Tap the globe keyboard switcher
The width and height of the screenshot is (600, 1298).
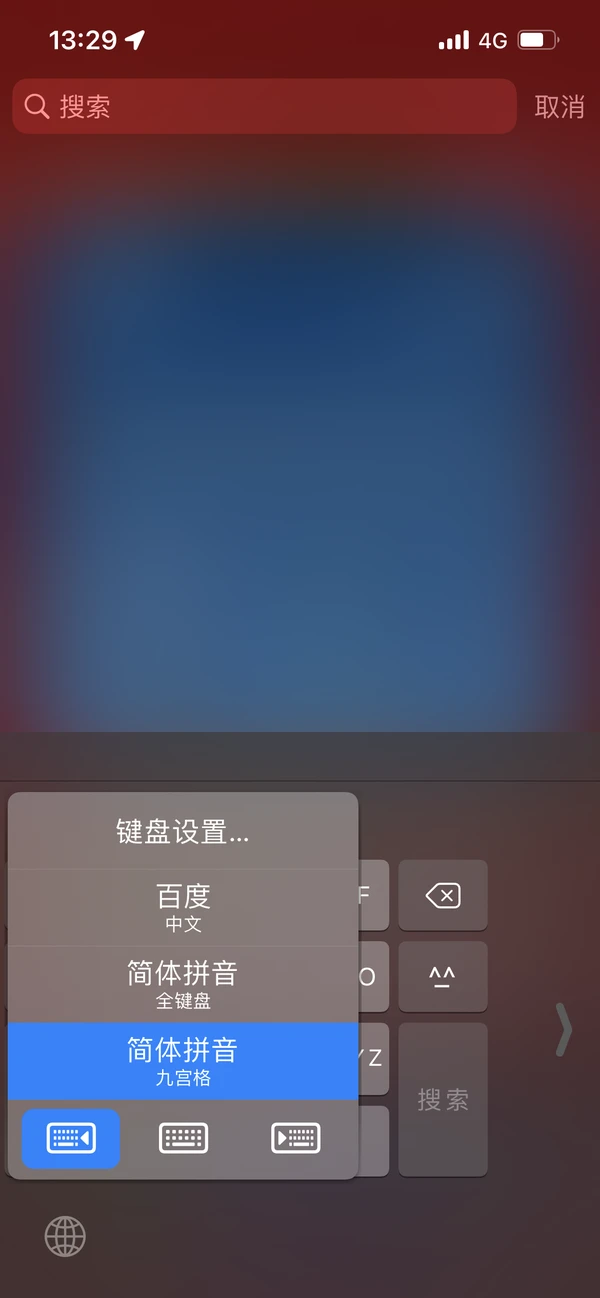(x=65, y=1237)
